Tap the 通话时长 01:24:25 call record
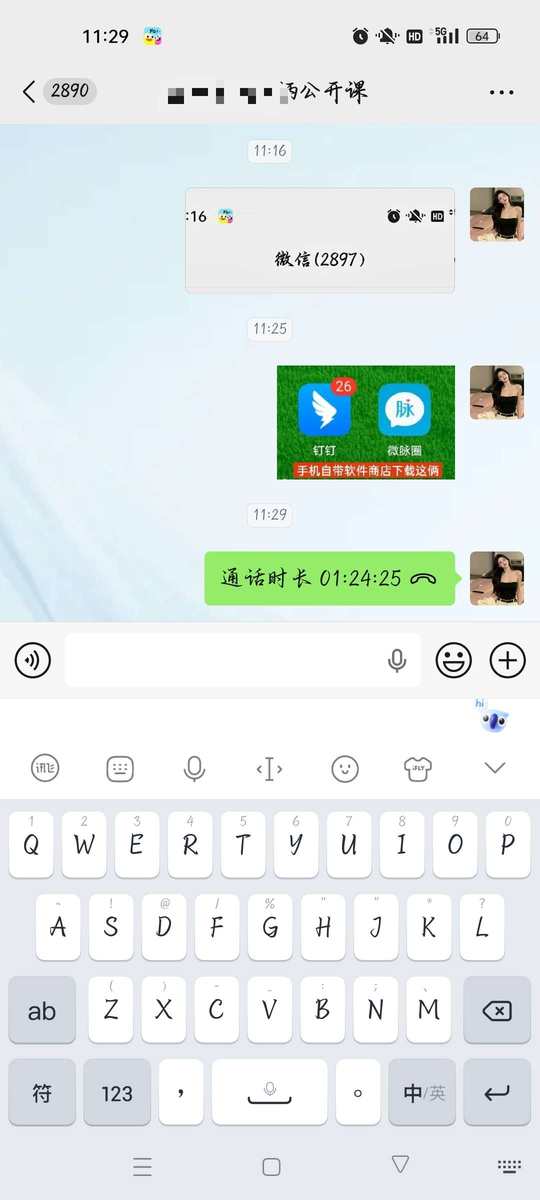This screenshot has height=1200, width=540. coord(330,578)
